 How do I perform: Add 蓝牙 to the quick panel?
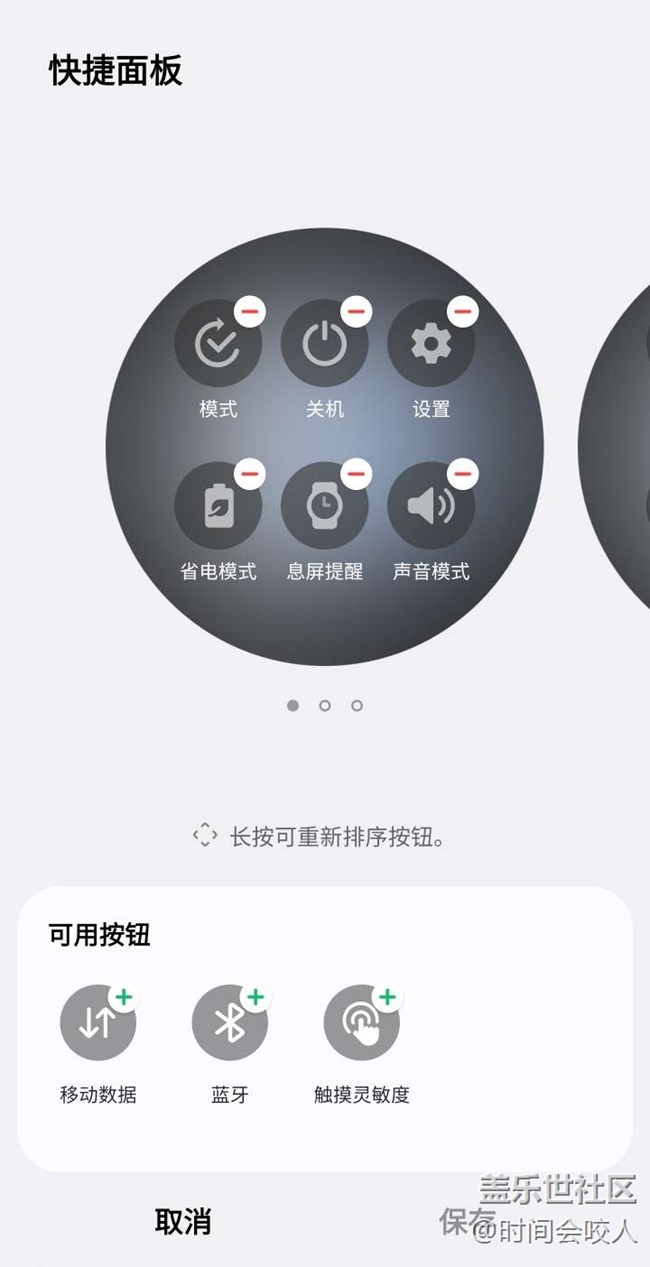(255, 998)
